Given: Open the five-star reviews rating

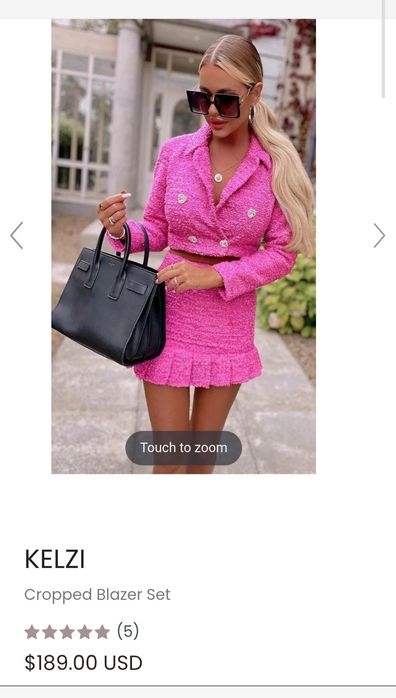Looking at the screenshot, I should coord(81,631).
